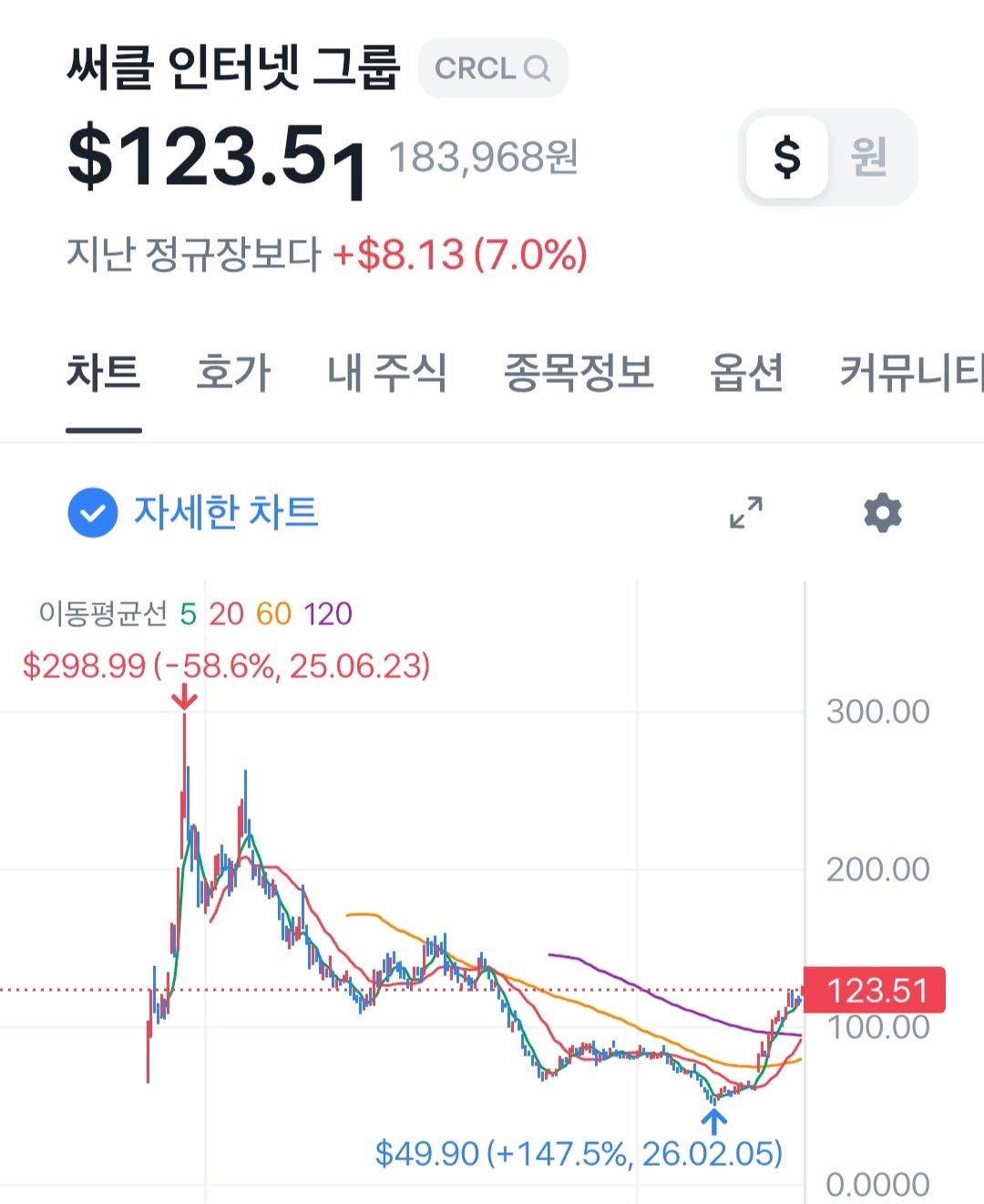
Task: Switch to the 호가 tab
Action: 233,373
